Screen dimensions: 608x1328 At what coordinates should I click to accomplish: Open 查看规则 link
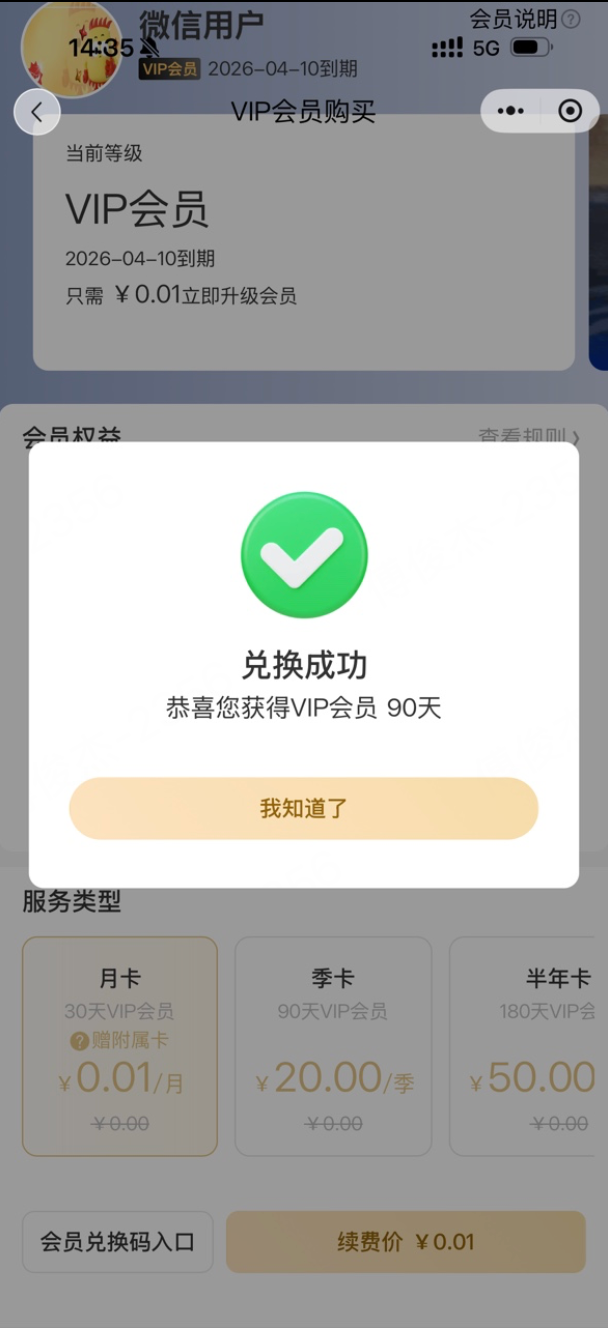point(528,437)
